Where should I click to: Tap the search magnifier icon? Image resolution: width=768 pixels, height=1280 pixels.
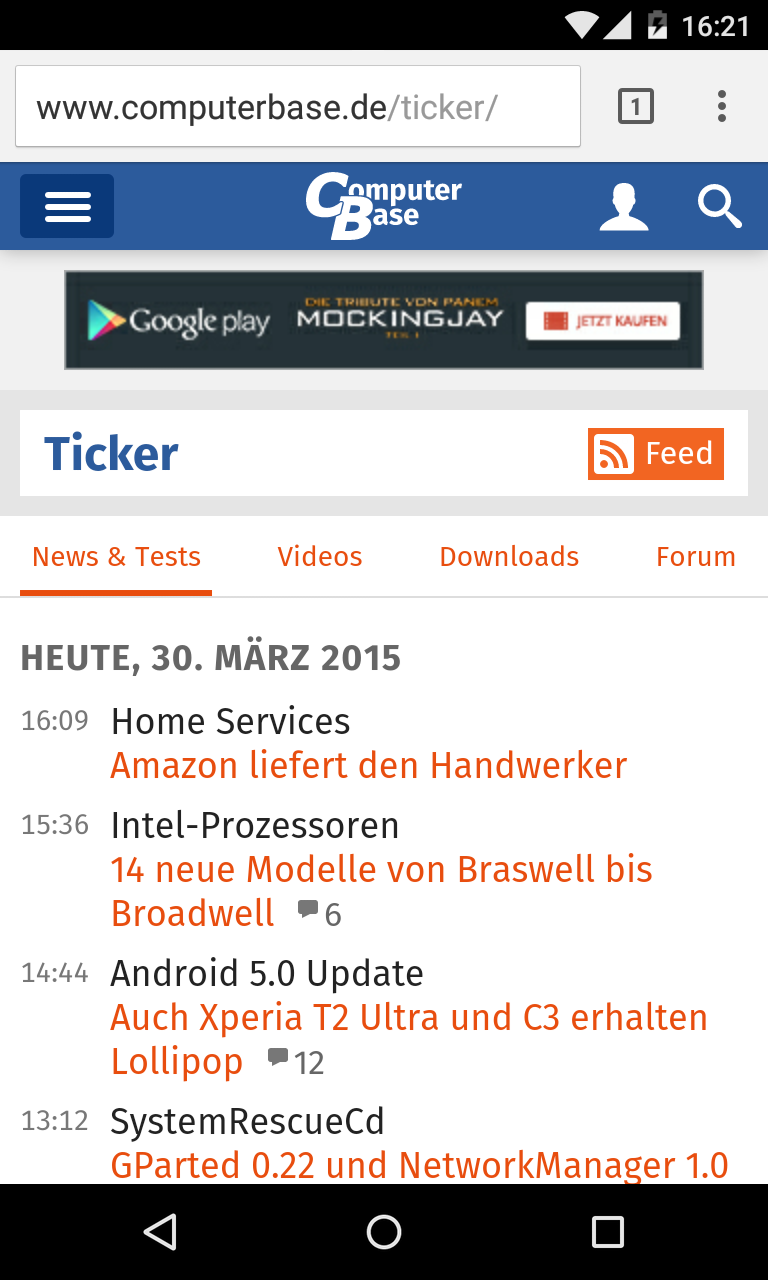point(719,207)
